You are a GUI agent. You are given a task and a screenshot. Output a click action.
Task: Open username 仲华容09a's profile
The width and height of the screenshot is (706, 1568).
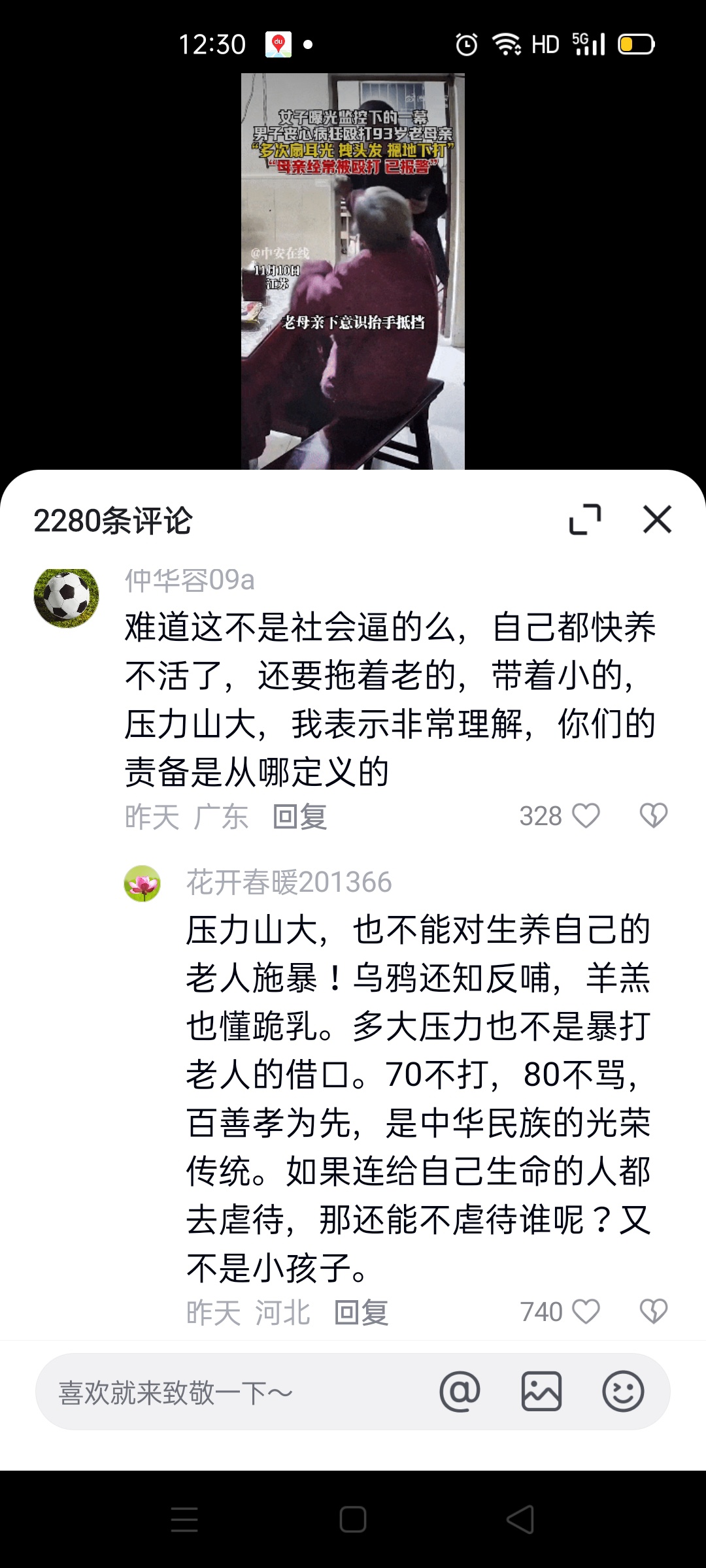(x=190, y=580)
